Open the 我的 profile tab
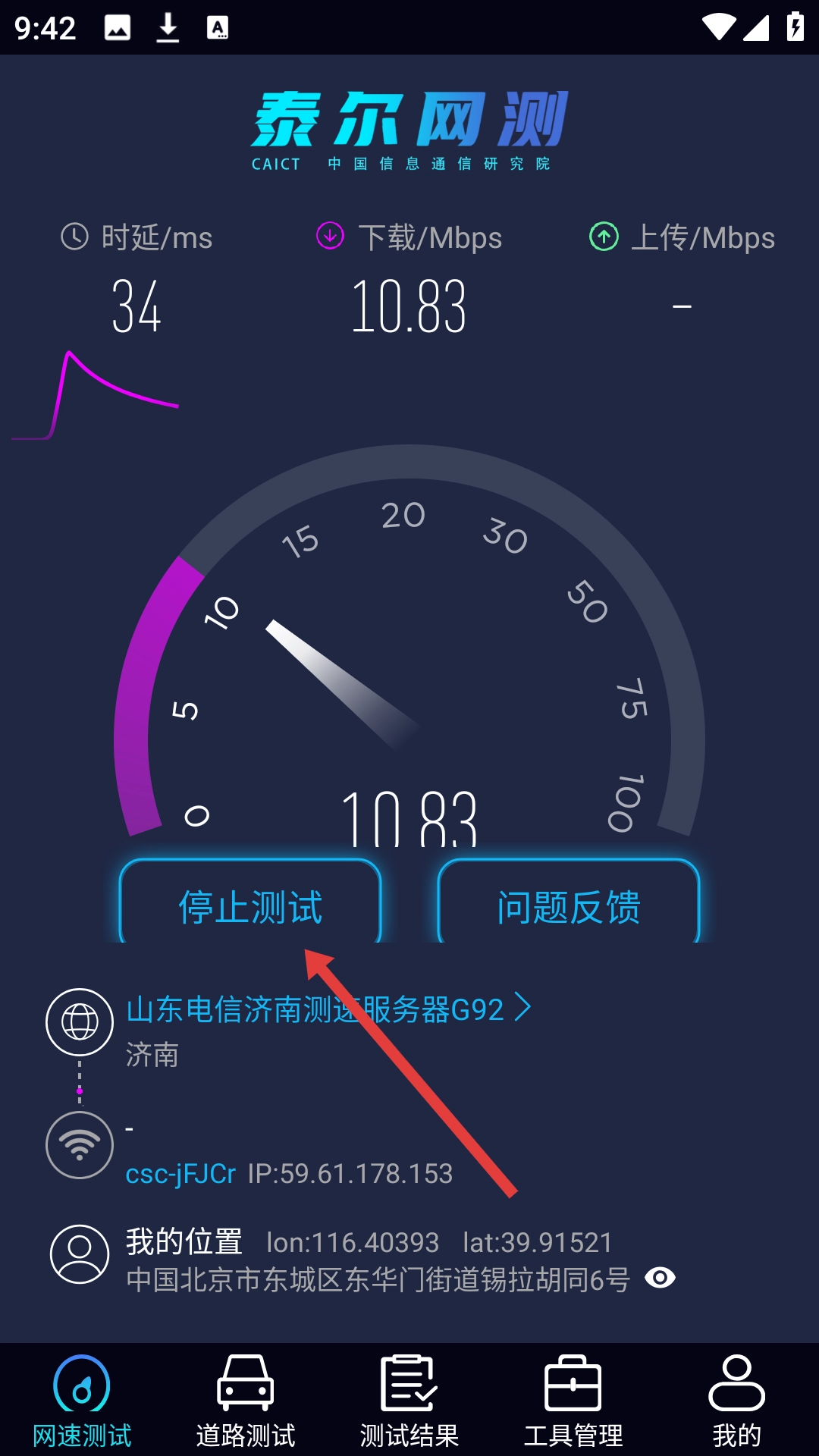The height and width of the screenshot is (1456, 819). pyautogui.click(x=736, y=1401)
